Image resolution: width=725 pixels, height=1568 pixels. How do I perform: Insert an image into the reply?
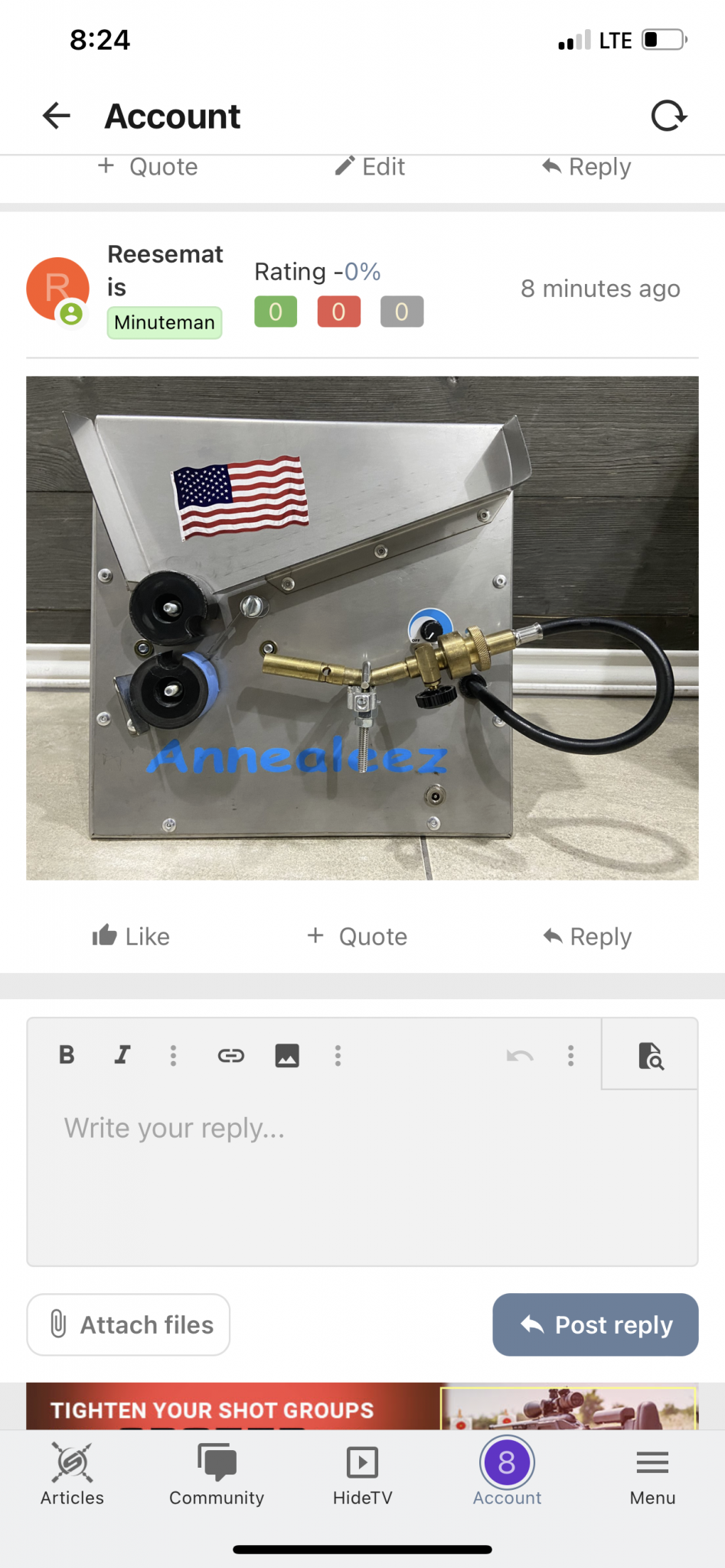(x=287, y=1056)
